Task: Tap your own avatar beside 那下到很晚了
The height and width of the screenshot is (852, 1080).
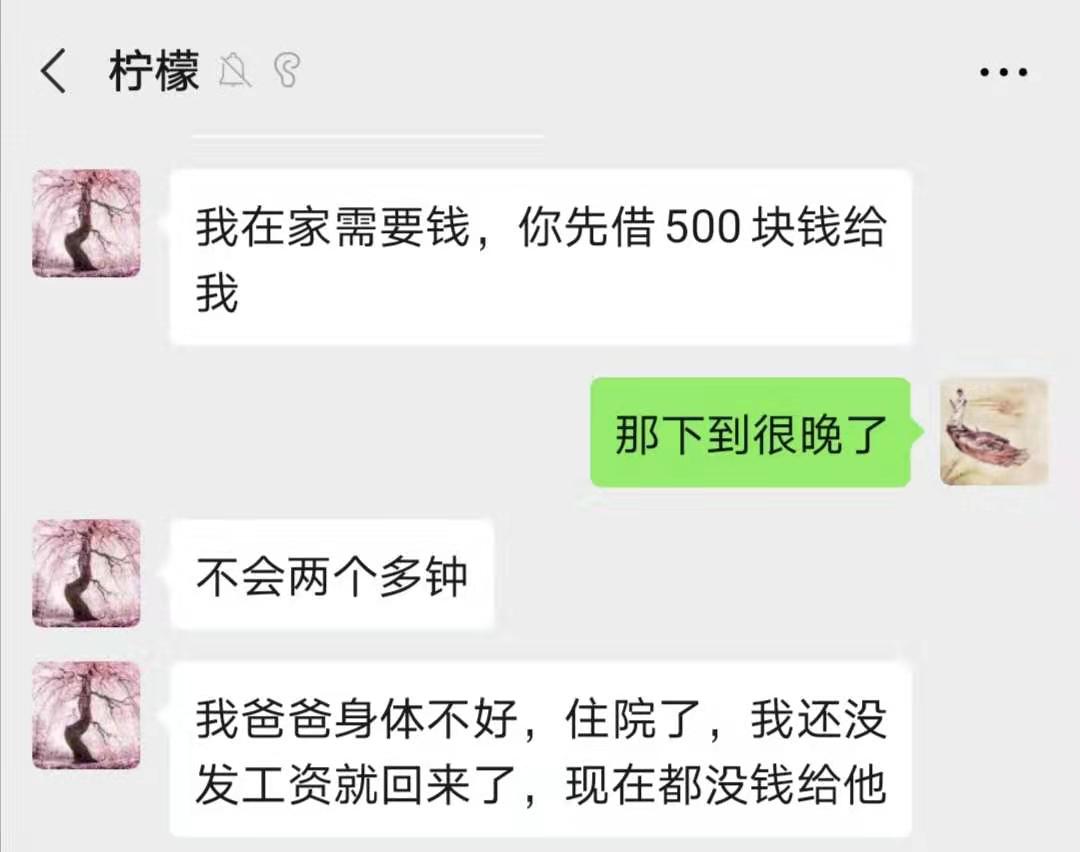Action: 993,432
